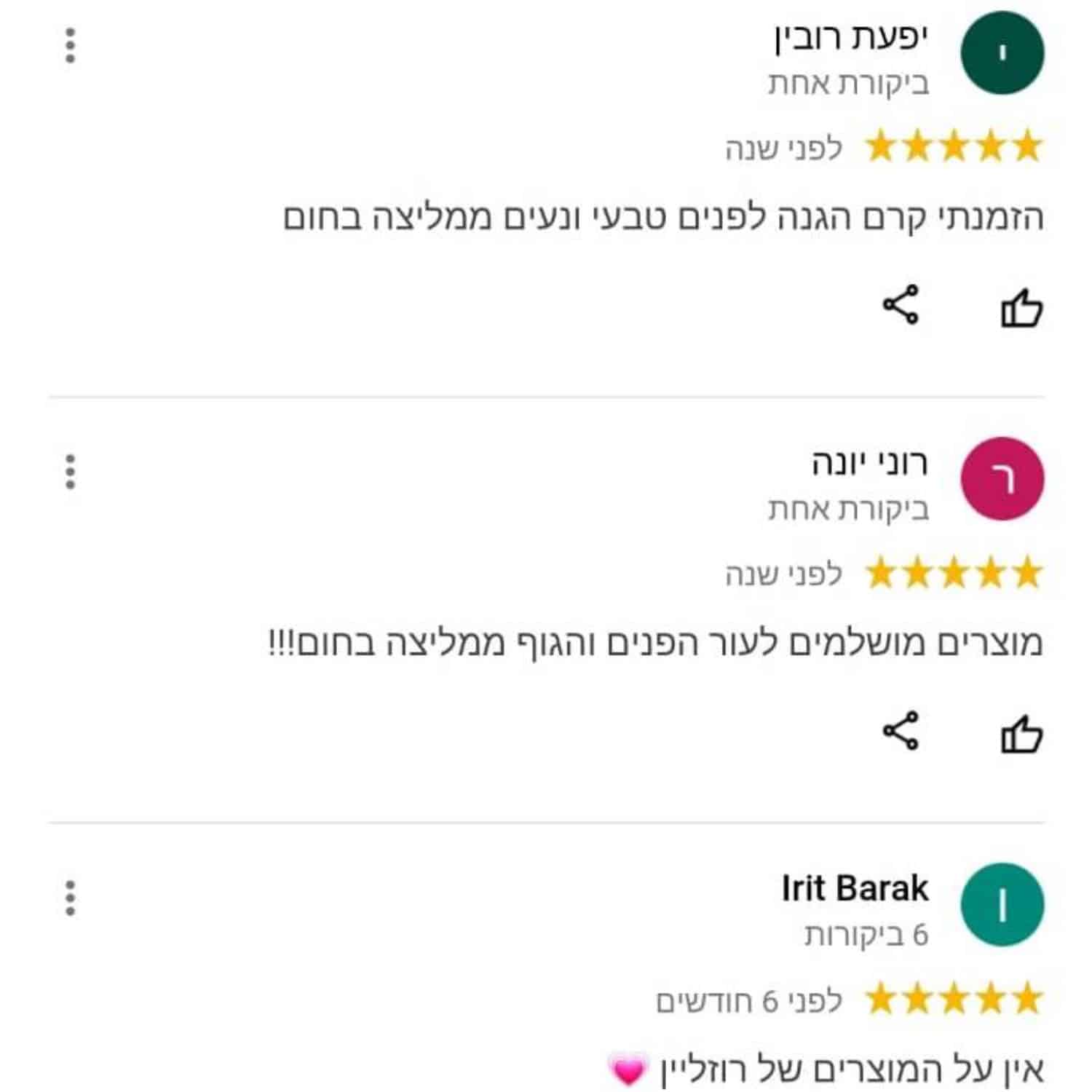
Task: Like רוני יונה's review
Action: pyautogui.click(x=1021, y=733)
